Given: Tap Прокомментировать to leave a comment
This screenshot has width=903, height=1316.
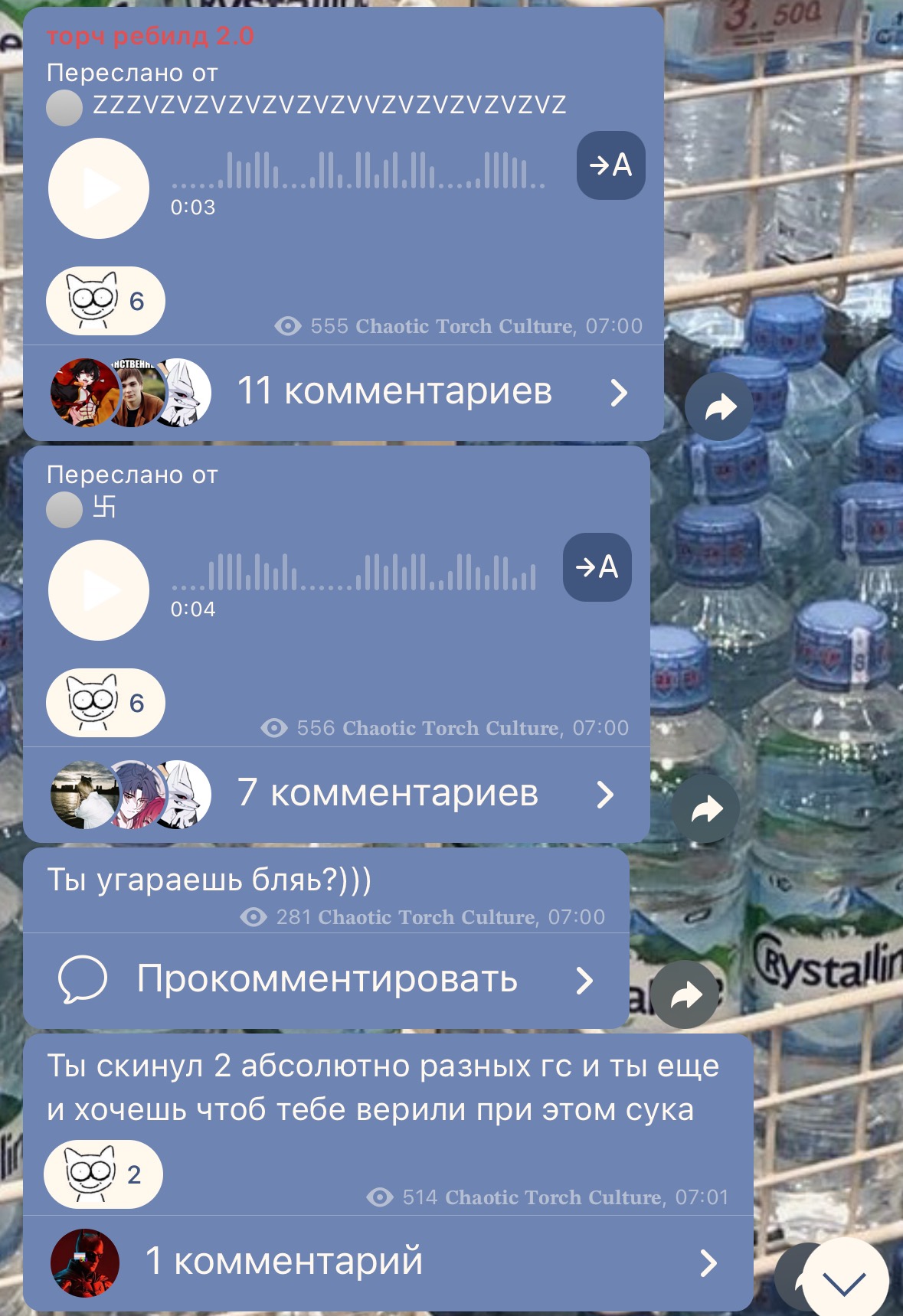Looking at the screenshot, I should [x=326, y=980].
